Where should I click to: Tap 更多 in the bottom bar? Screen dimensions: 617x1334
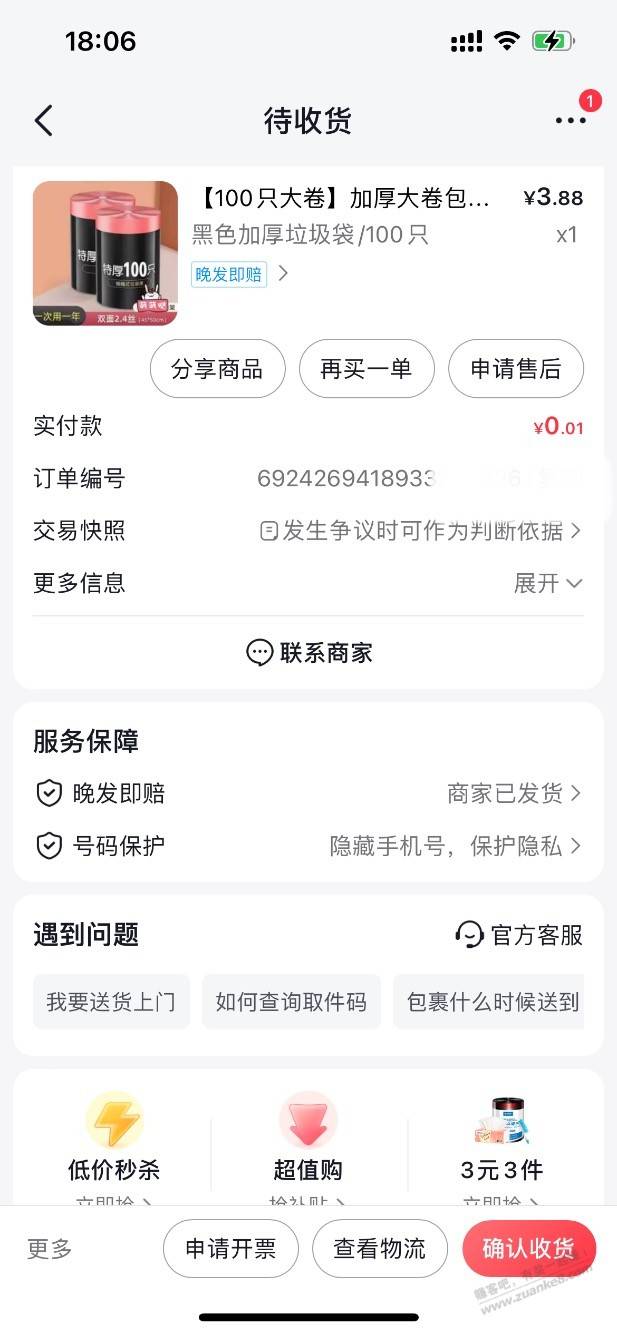point(50,1248)
